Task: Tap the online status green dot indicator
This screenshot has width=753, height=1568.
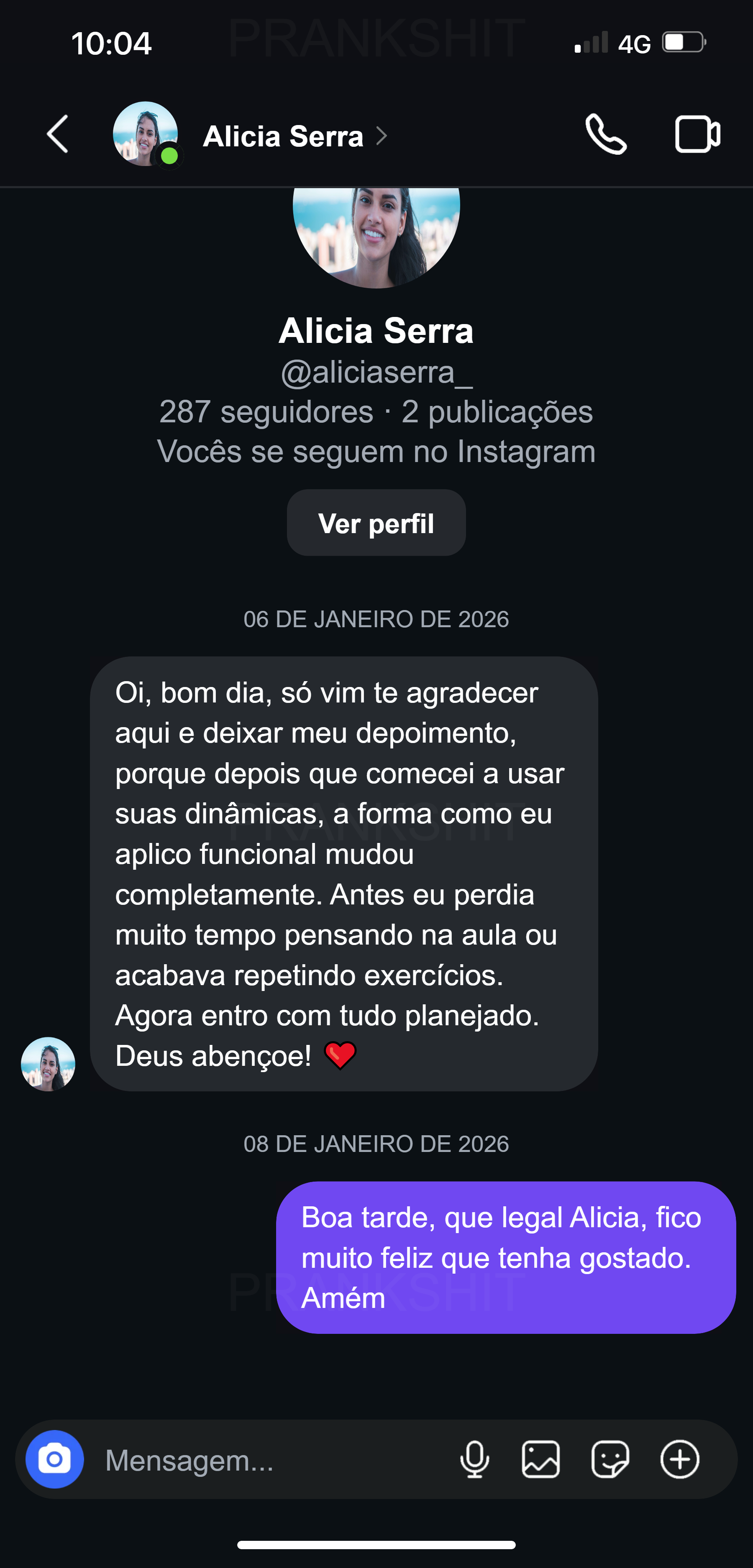Action: point(170,156)
